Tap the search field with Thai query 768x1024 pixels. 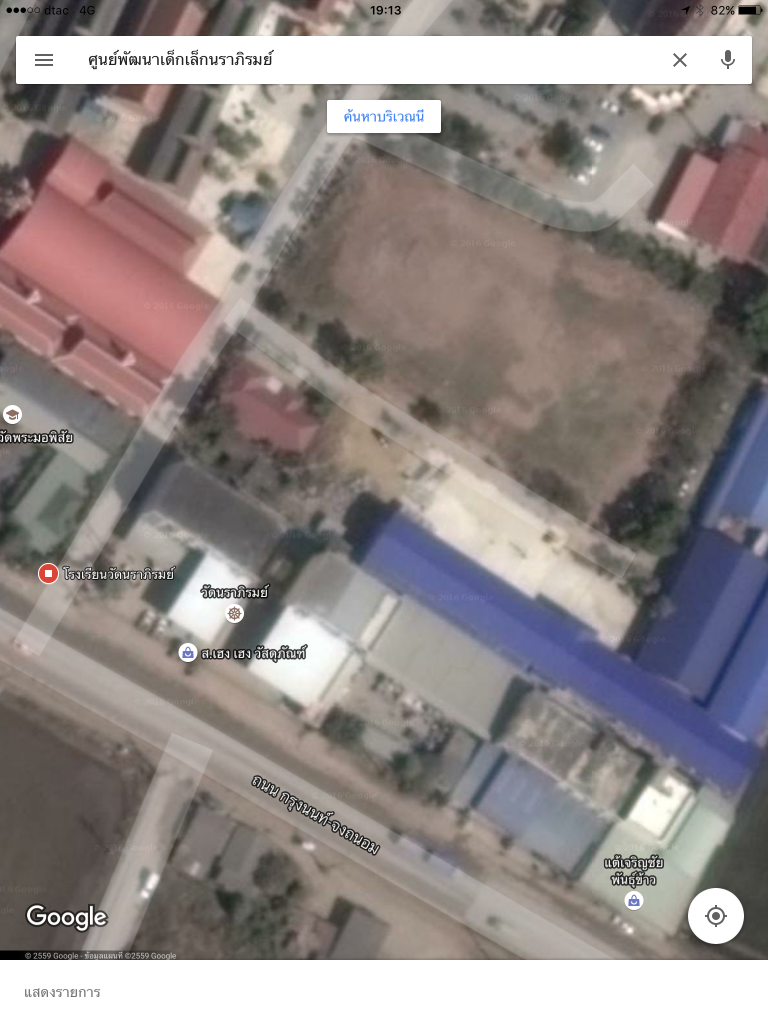pyautogui.click(x=360, y=60)
